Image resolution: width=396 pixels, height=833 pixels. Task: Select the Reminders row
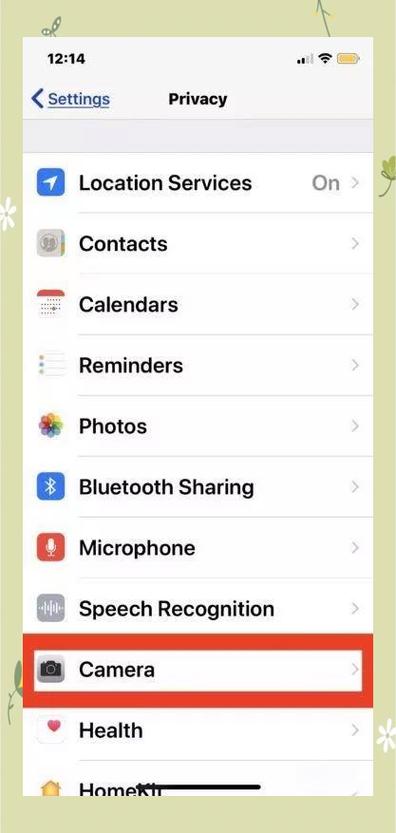(198, 366)
